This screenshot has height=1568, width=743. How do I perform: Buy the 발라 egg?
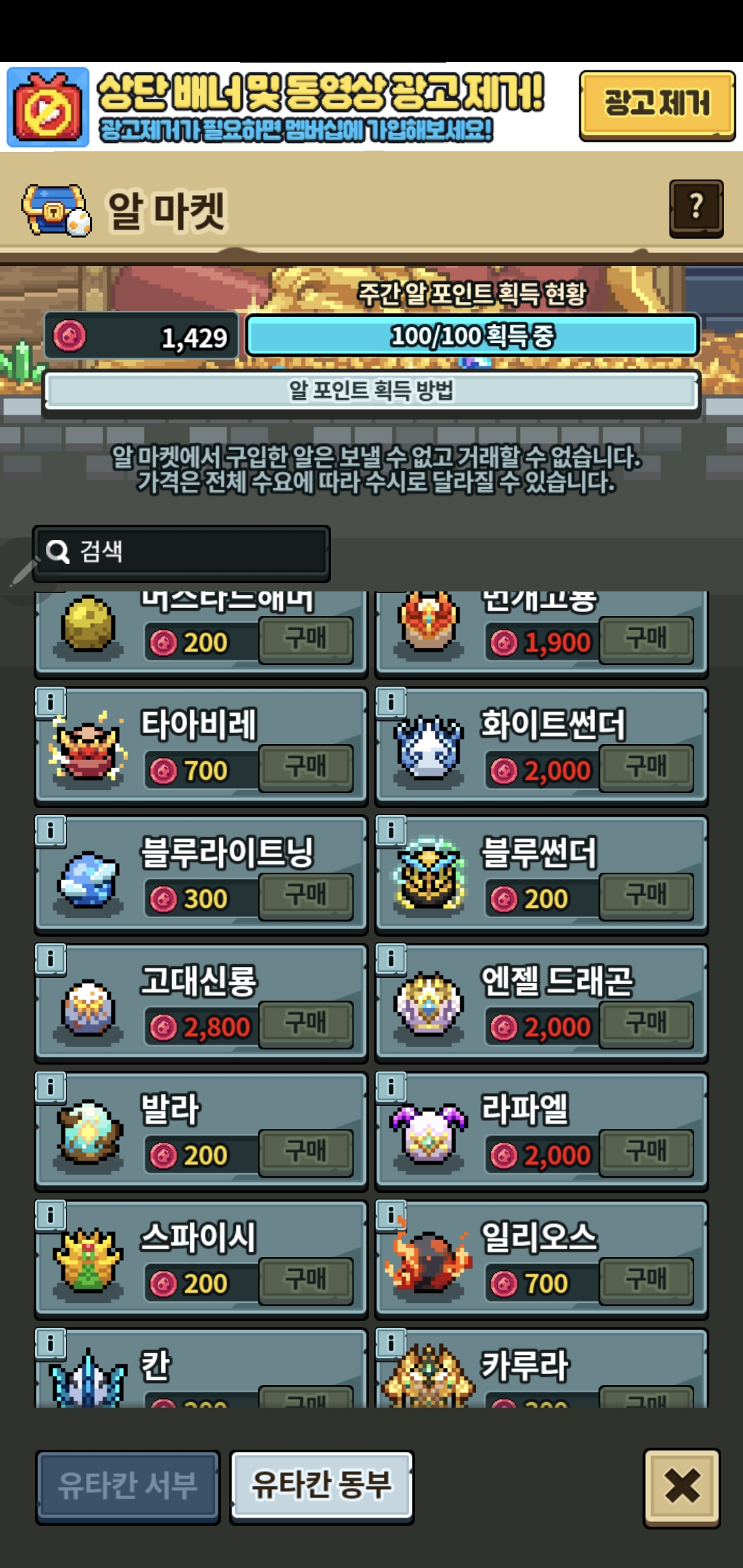tap(306, 1152)
